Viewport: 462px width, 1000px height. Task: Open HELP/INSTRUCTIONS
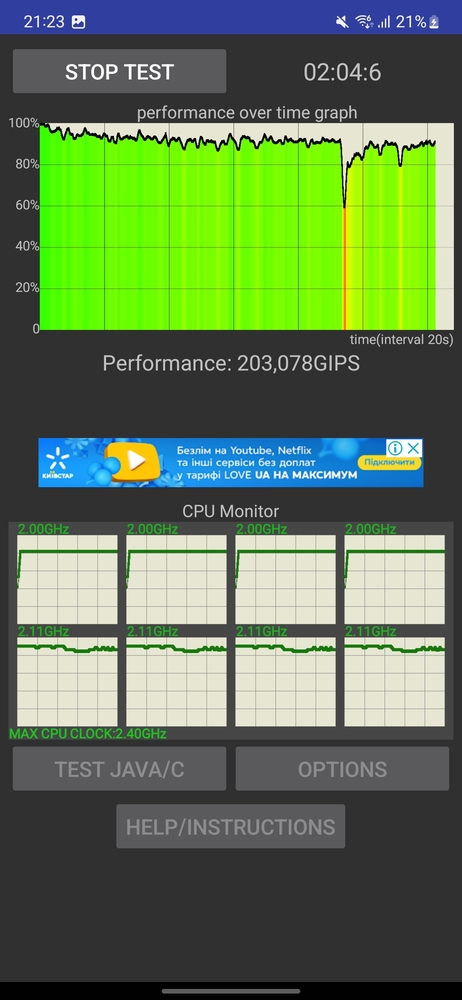(230, 826)
